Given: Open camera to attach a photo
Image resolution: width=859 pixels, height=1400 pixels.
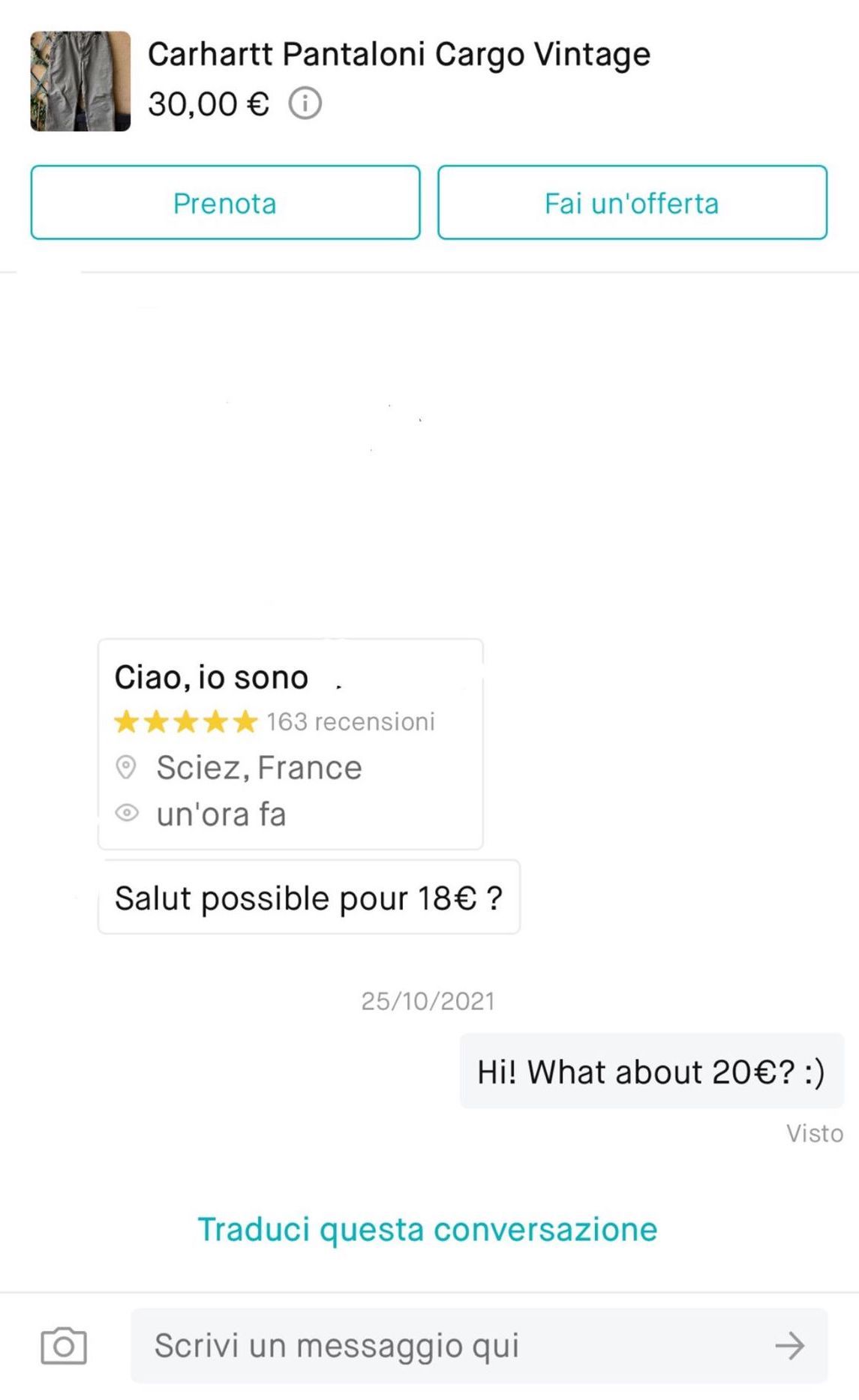Looking at the screenshot, I should (x=64, y=1346).
